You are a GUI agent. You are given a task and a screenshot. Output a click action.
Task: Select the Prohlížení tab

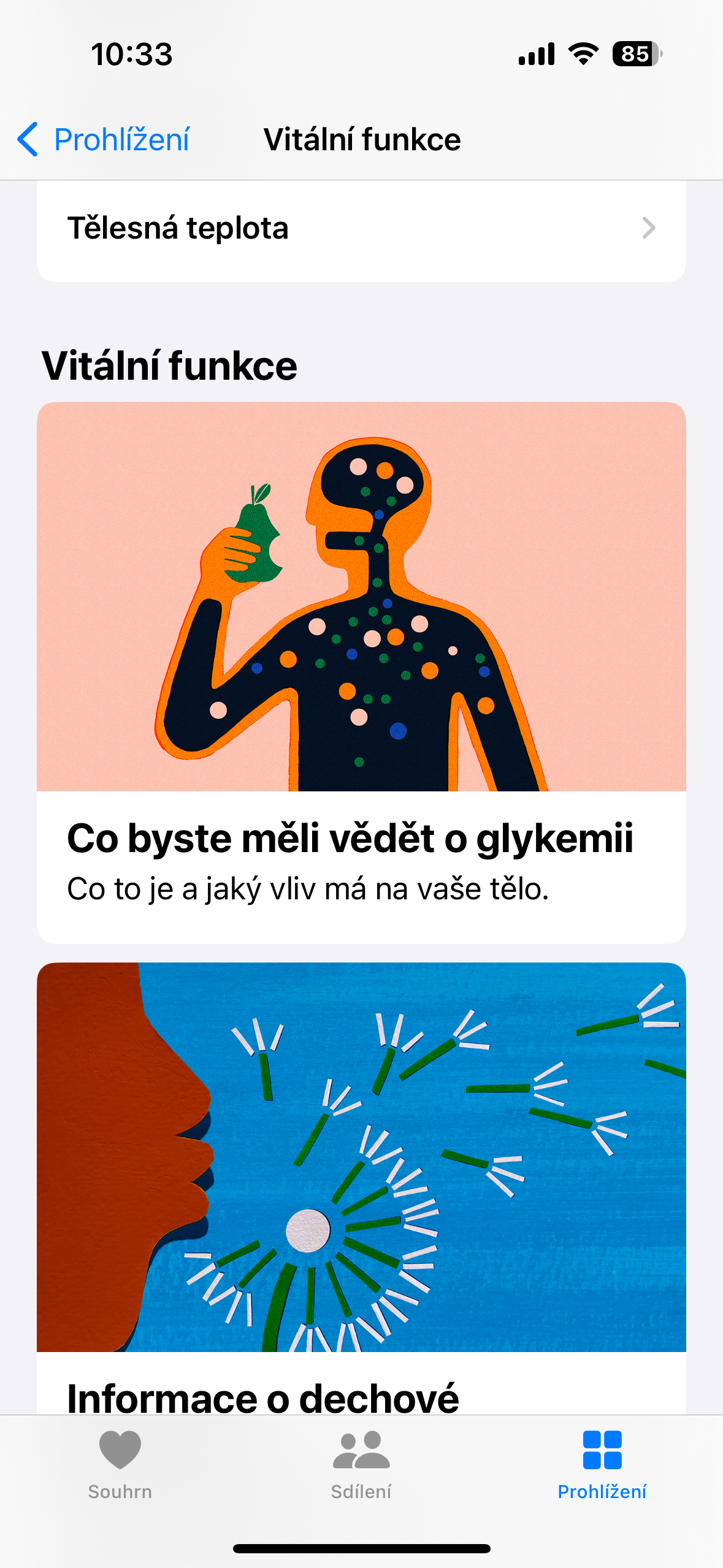602,1465
